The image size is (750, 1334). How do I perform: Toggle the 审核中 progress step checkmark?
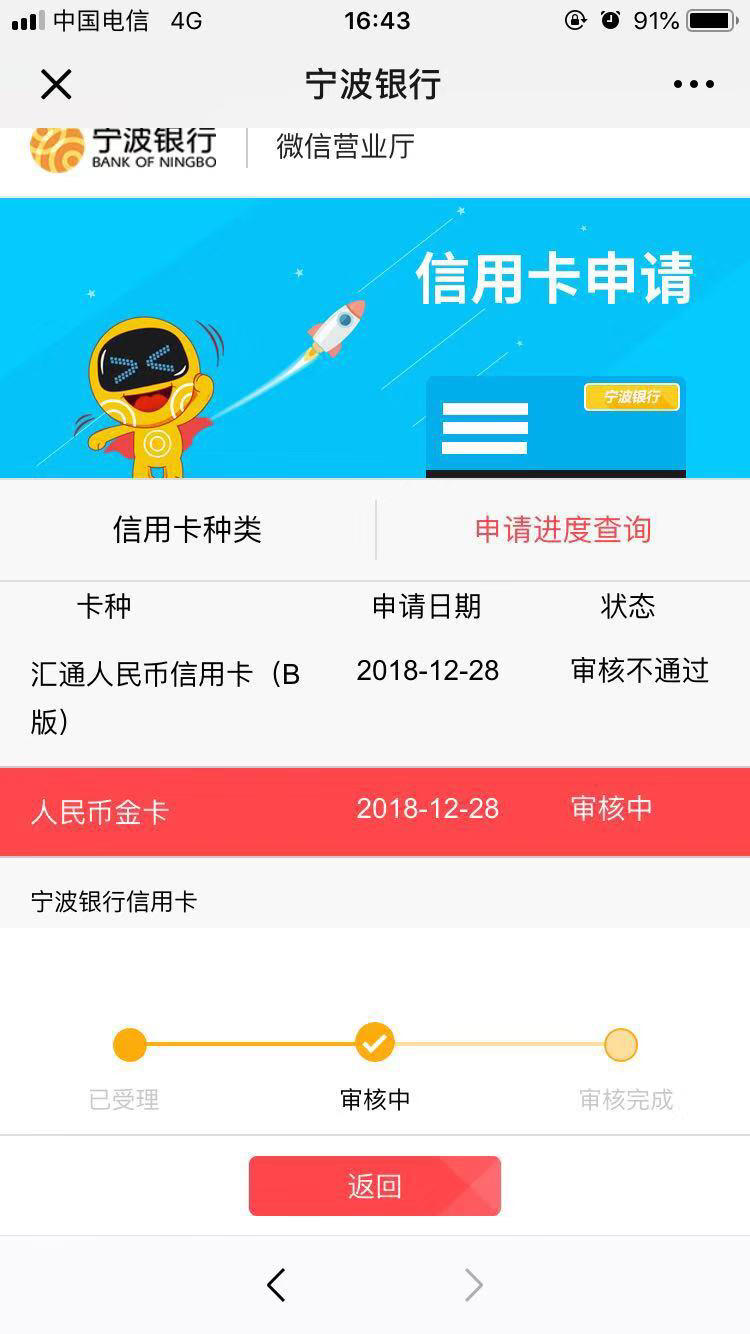[374, 1044]
